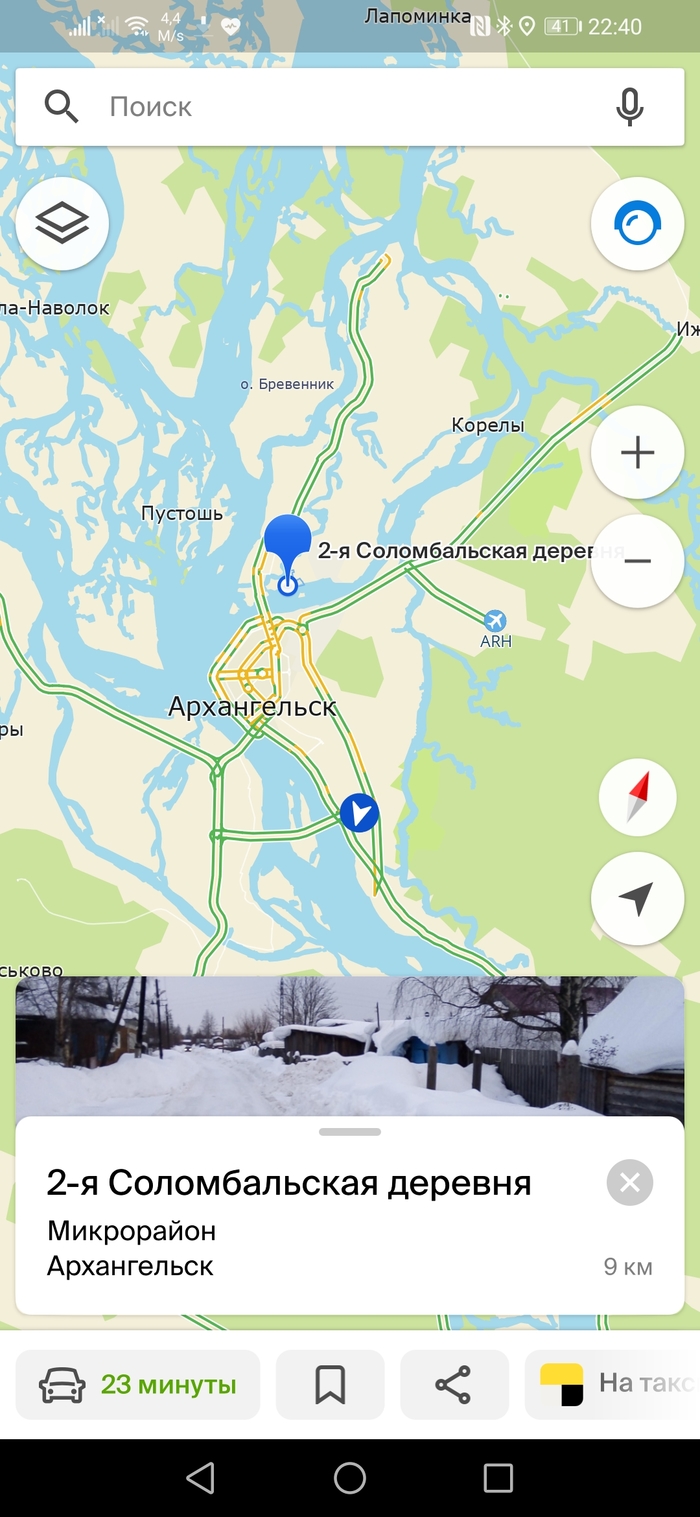Build the 23 минуты car route
This screenshot has width=700, height=1517.
[138, 1385]
